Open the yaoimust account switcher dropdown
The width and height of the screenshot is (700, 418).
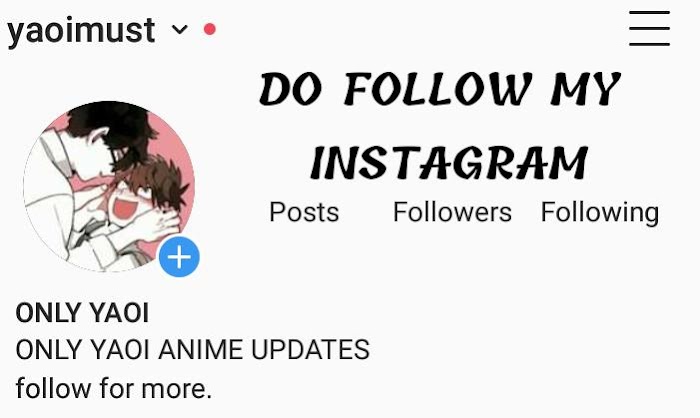179,30
